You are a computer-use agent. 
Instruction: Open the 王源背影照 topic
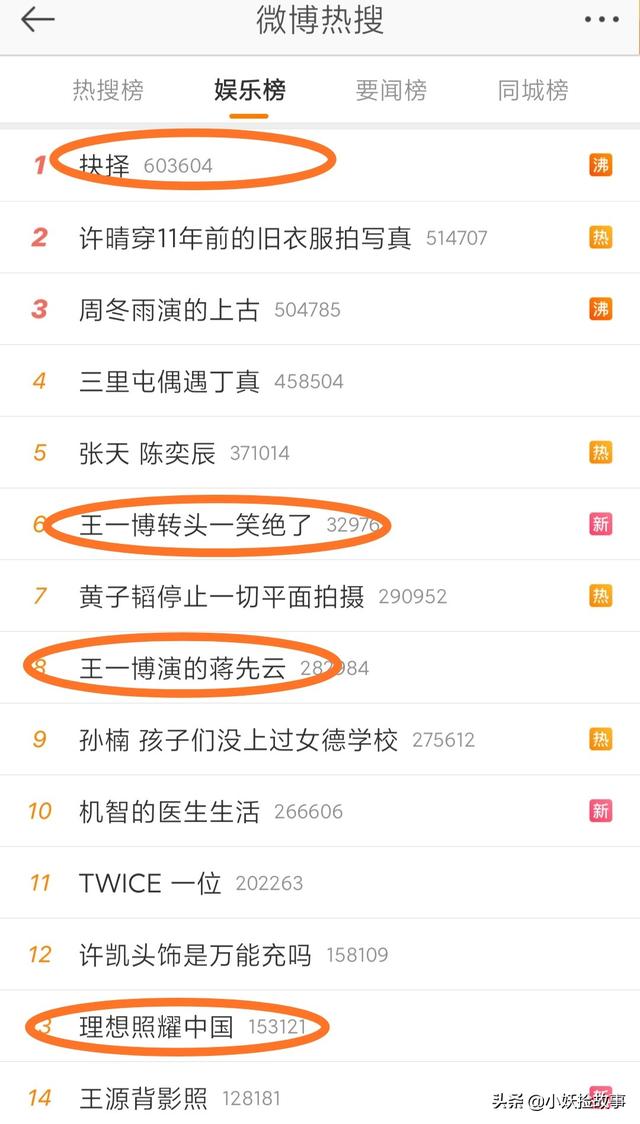[x=143, y=1098]
